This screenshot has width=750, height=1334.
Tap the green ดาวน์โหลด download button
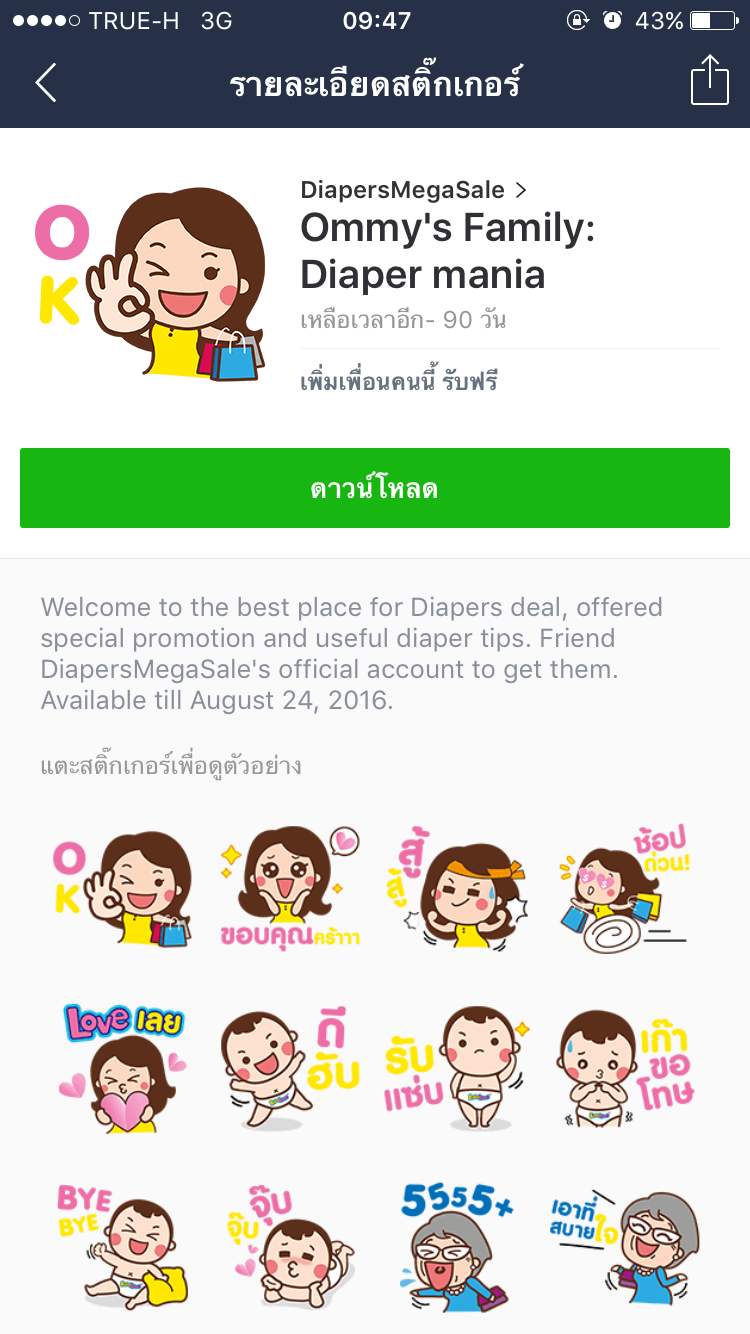click(375, 488)
